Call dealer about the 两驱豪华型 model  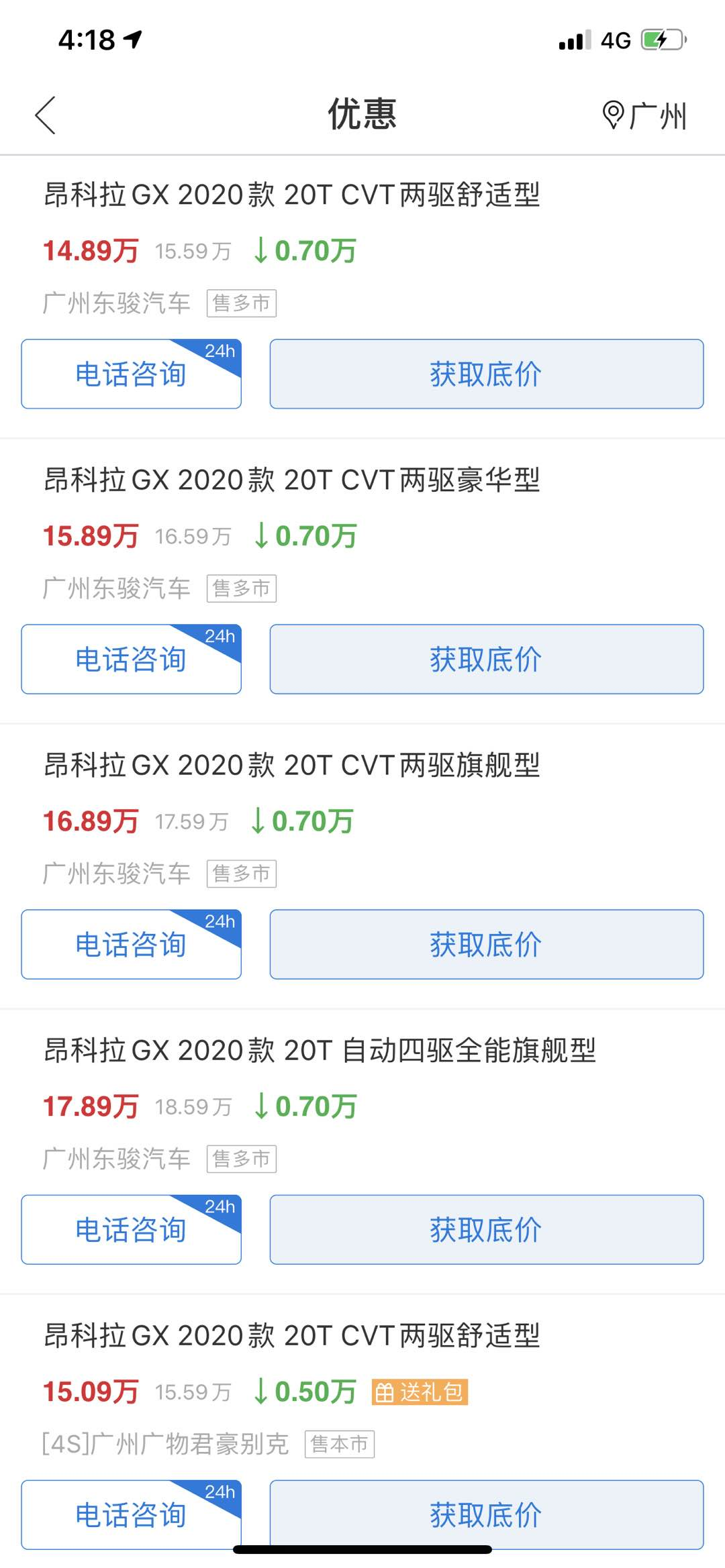pyautogui.click(x=131, y=660)
